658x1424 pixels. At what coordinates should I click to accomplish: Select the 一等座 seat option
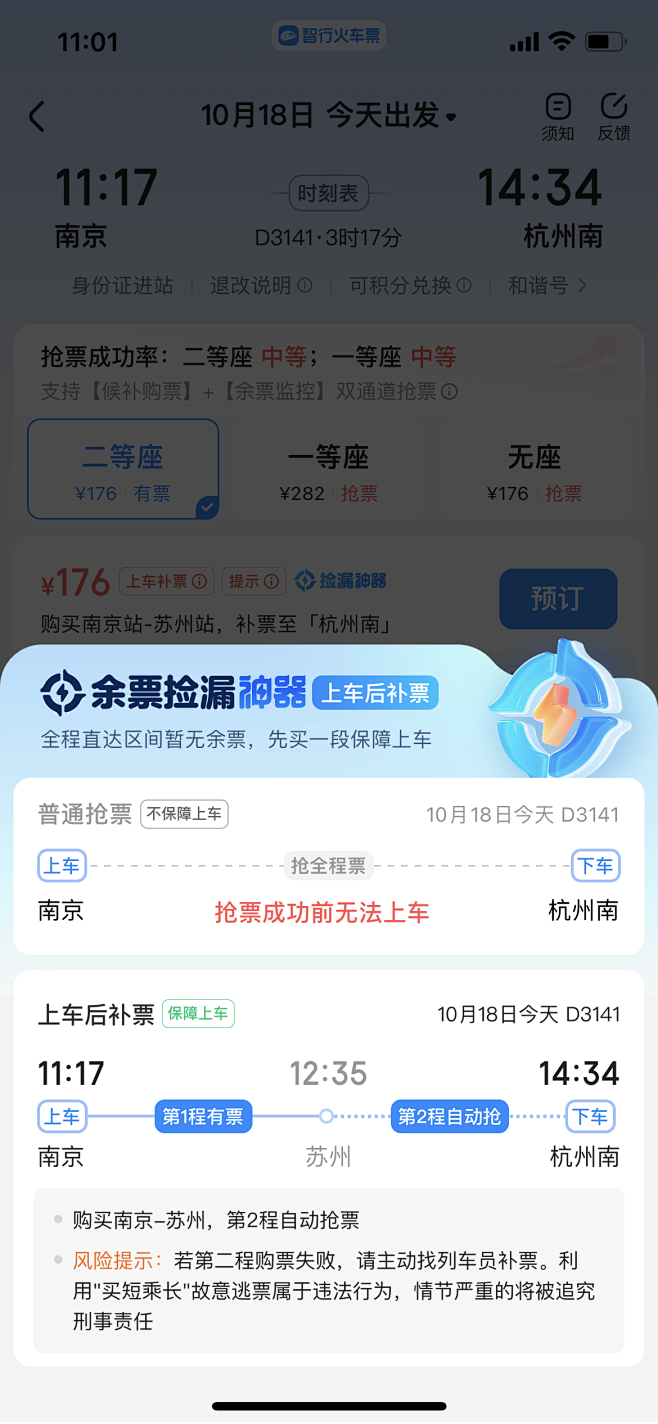tap(328, 470)
